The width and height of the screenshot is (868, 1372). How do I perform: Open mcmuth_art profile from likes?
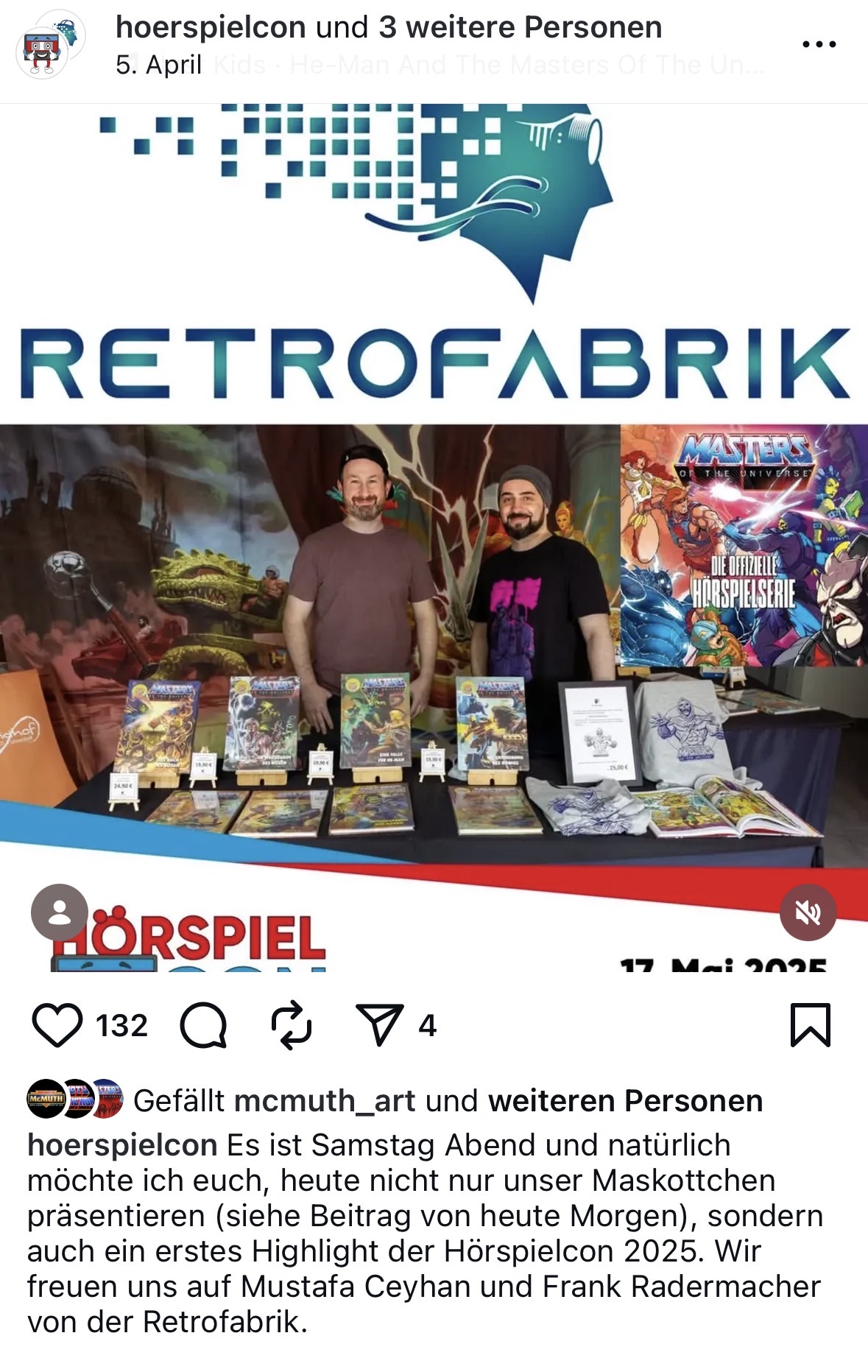(x=325, y=1101)
